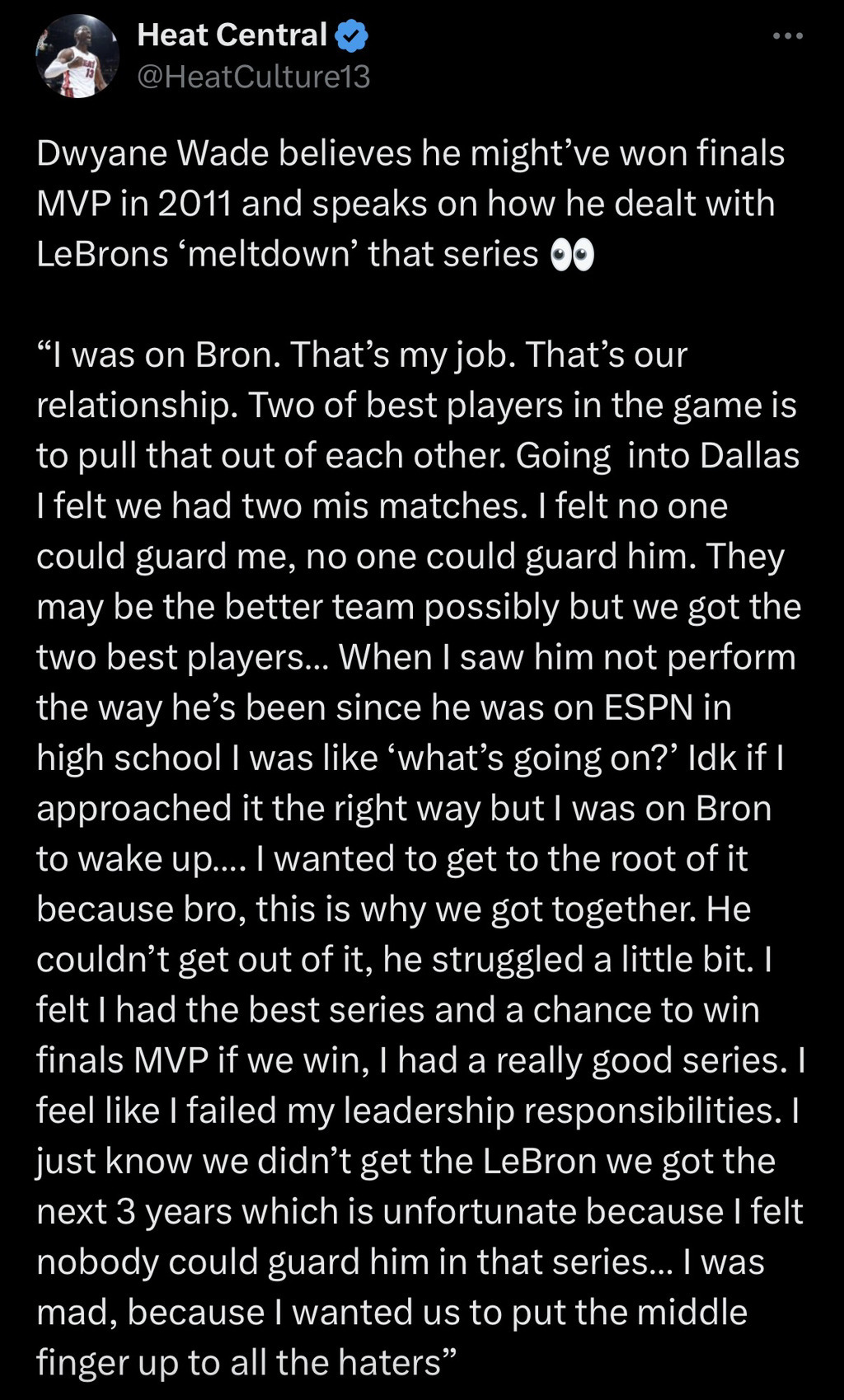Image resolution: width=844 pixels, height=1400 pixels.
Task: Open Heat Central's profile picture
Action: pos(77,56)
